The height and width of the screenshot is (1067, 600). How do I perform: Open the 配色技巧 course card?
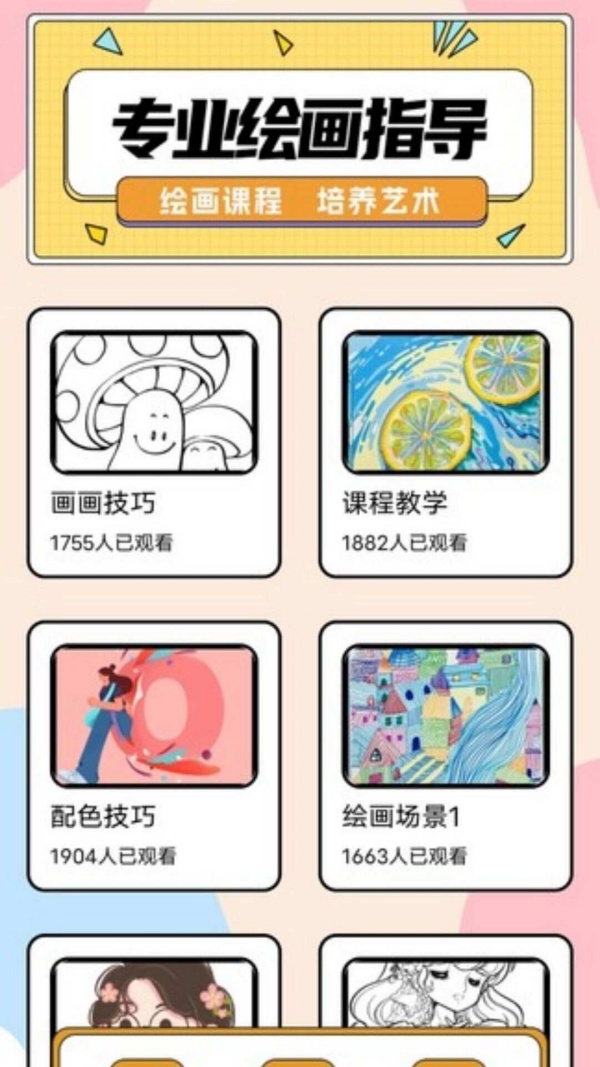154,755
